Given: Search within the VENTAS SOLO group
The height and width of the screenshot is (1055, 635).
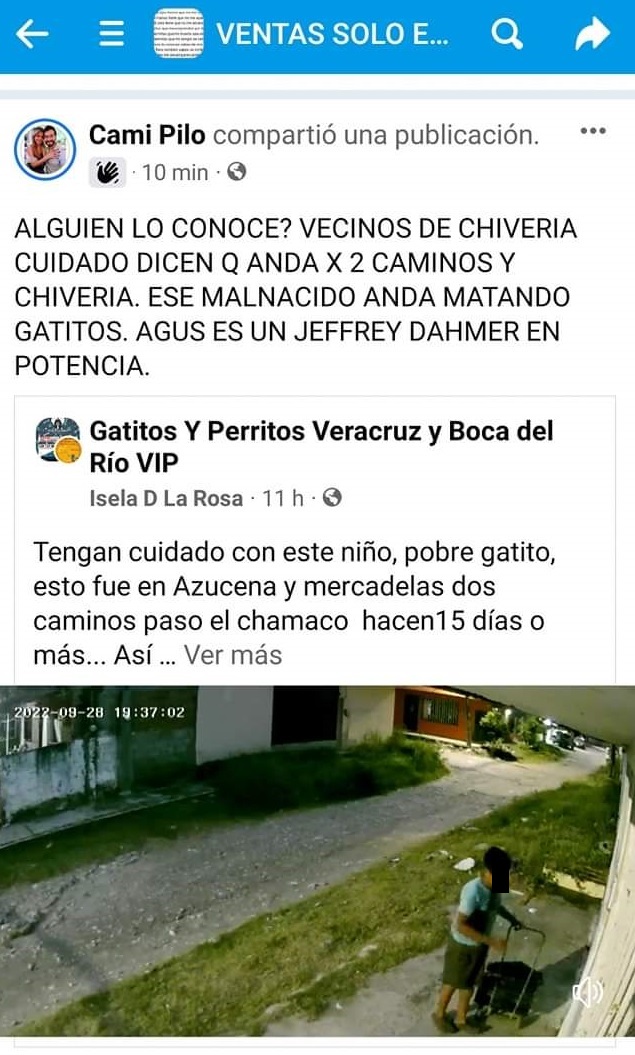Looking at the screenshot, I should 507,35.
